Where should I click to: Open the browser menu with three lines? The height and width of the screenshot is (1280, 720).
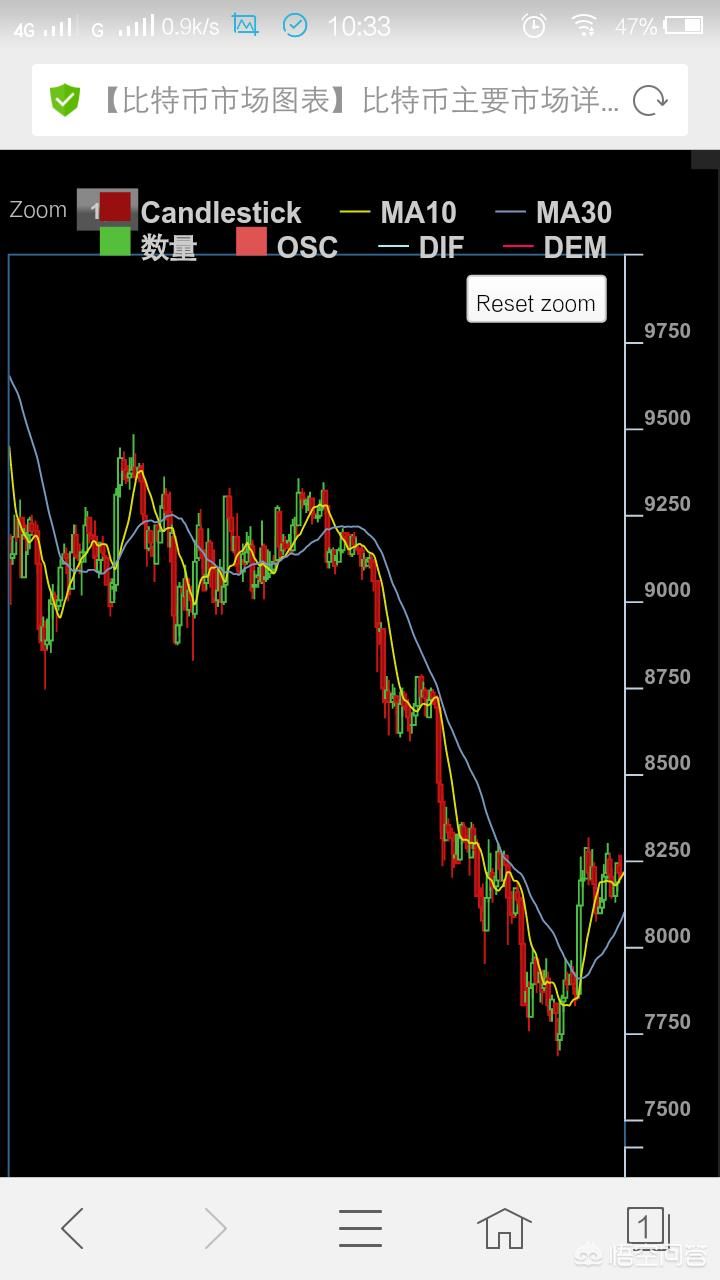(x=360, y=1228)
